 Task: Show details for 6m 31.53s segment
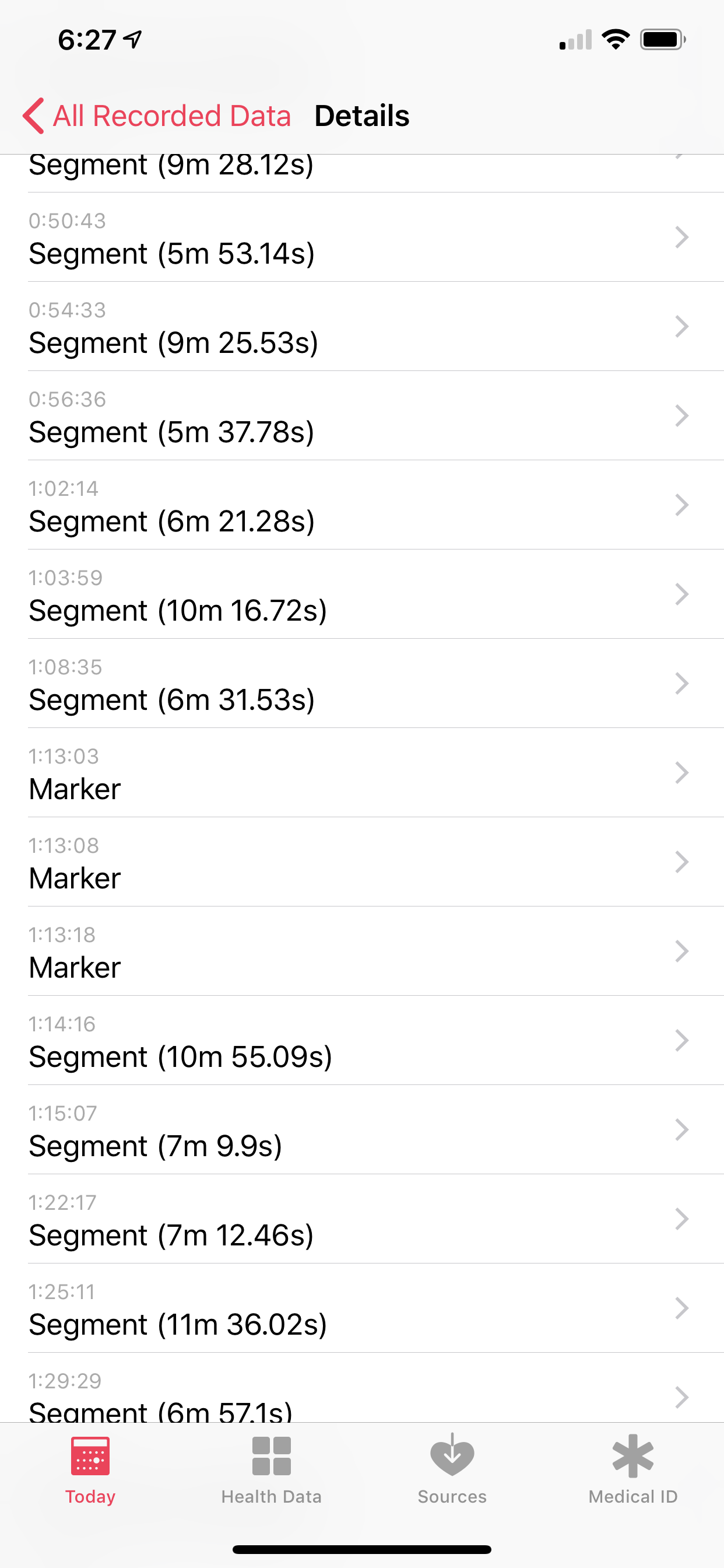pyautogui.click(x=361, y=684)
